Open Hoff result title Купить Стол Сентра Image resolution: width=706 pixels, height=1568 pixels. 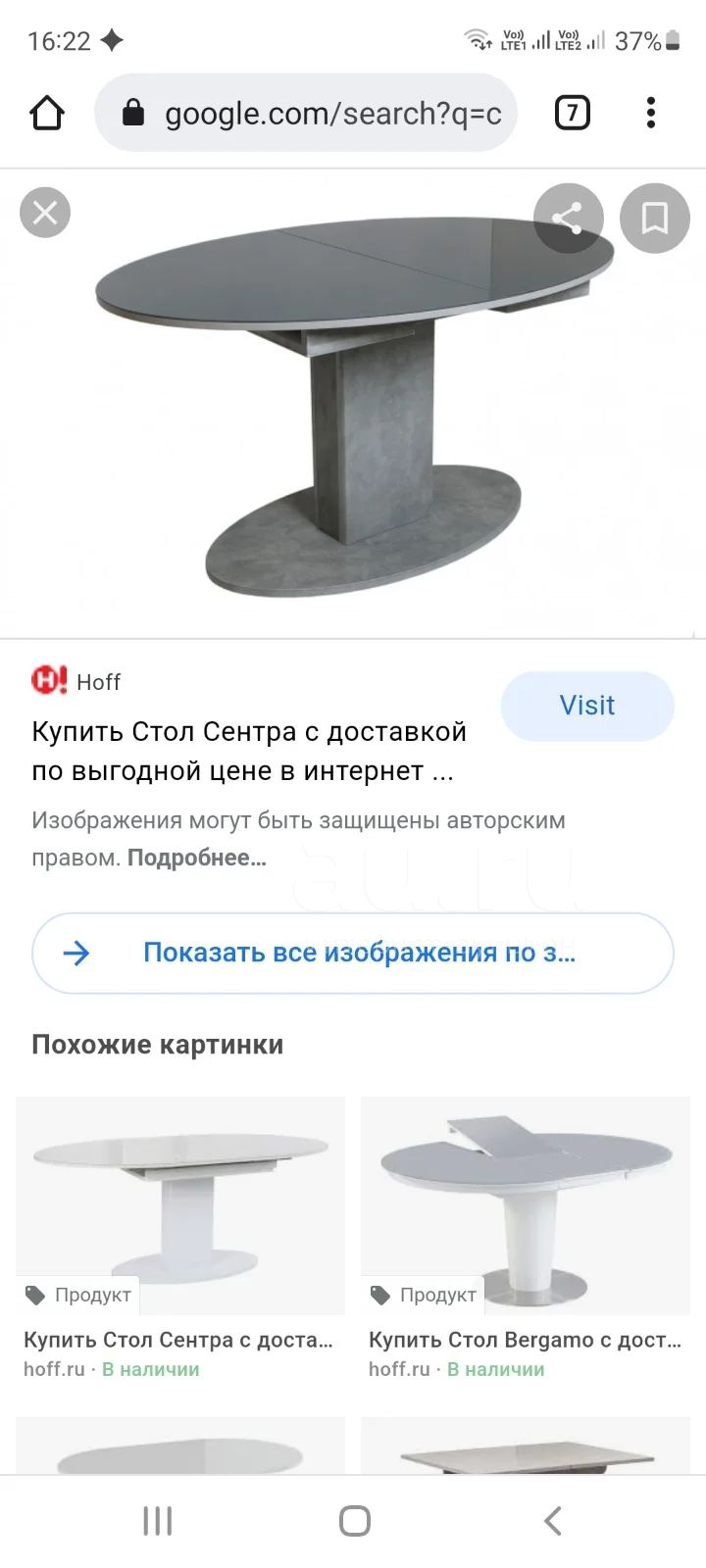[249, 752]
